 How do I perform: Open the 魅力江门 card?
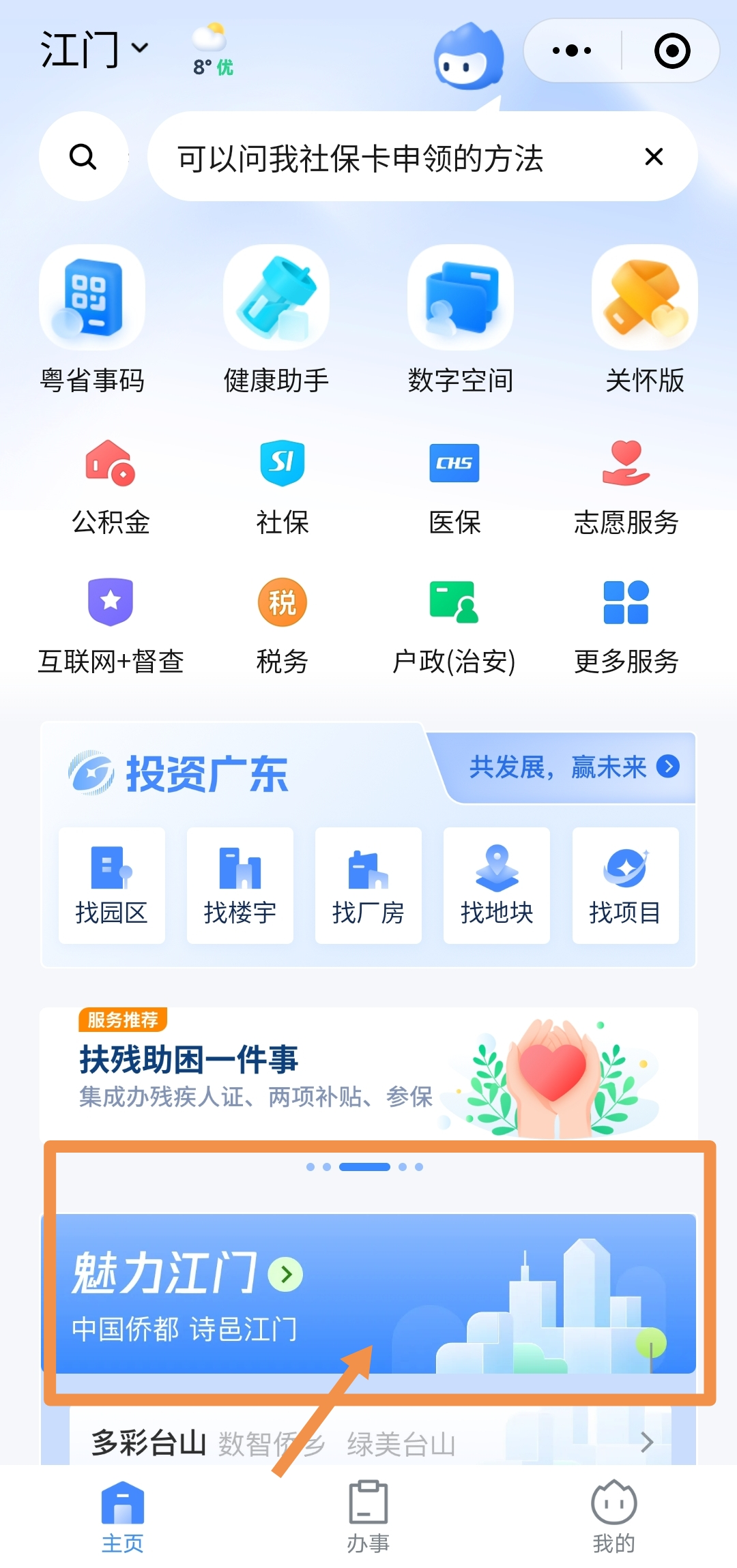click(369, 1293)
